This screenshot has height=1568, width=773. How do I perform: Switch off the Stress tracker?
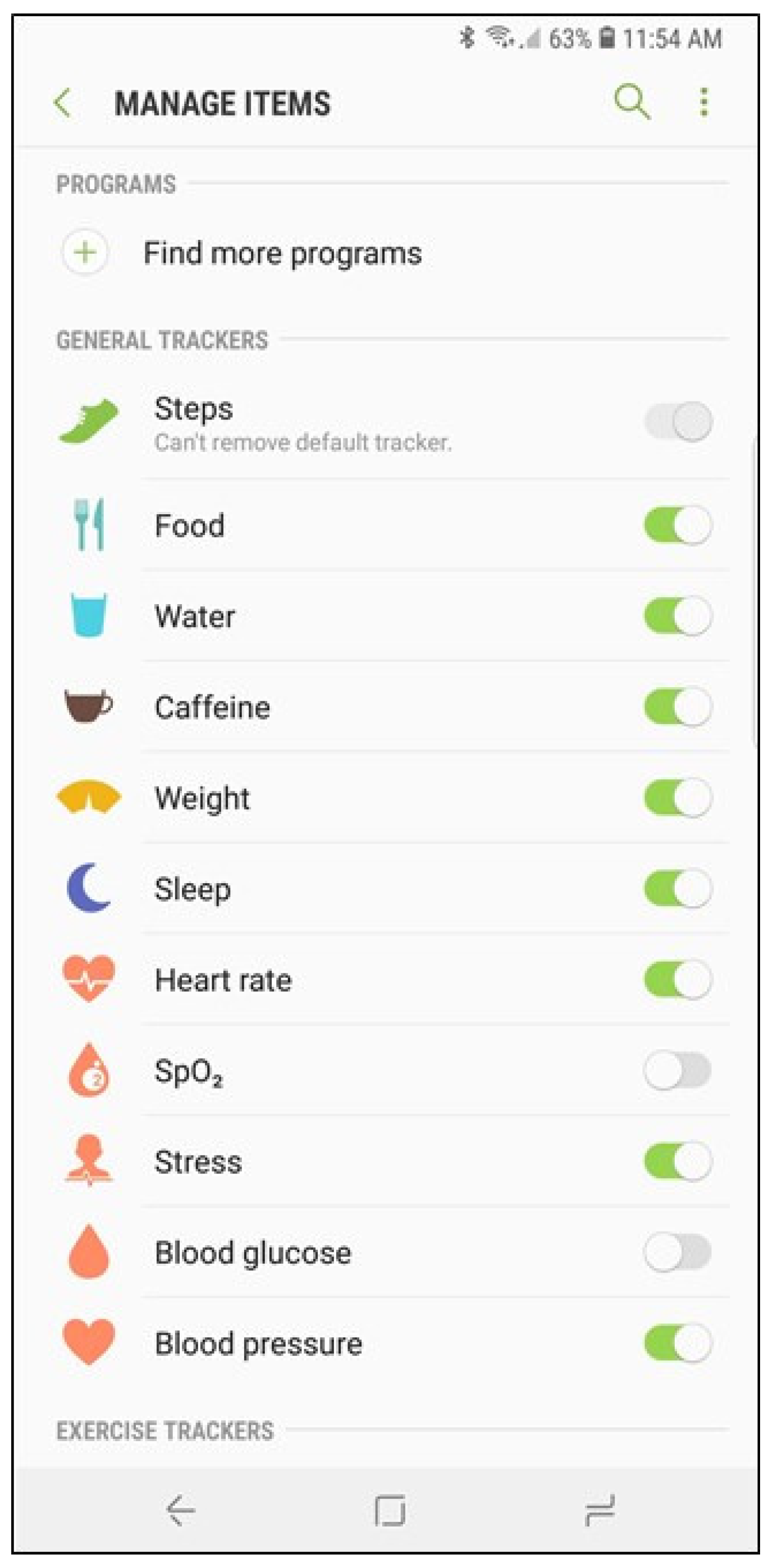(x=678, y=1162)
